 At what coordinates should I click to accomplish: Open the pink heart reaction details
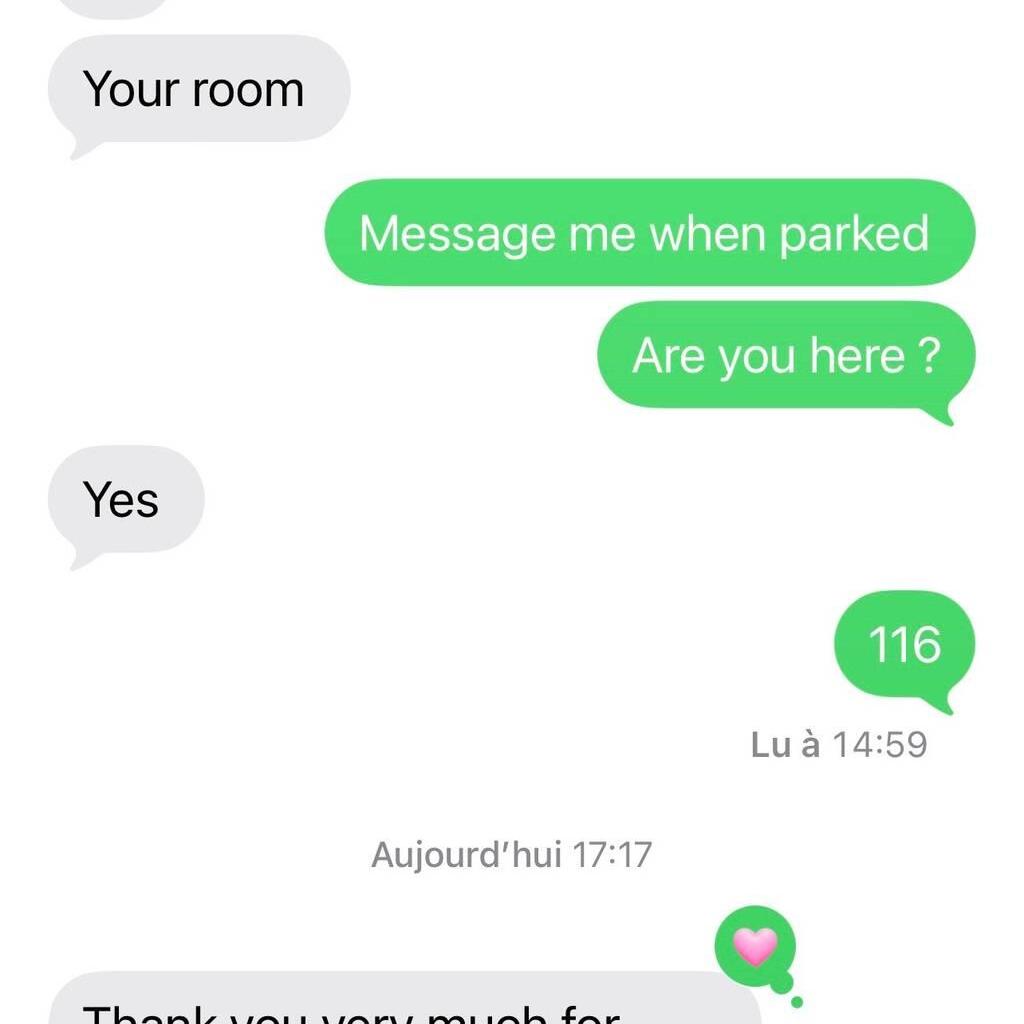pyautogui.click(x=755, y=945)
